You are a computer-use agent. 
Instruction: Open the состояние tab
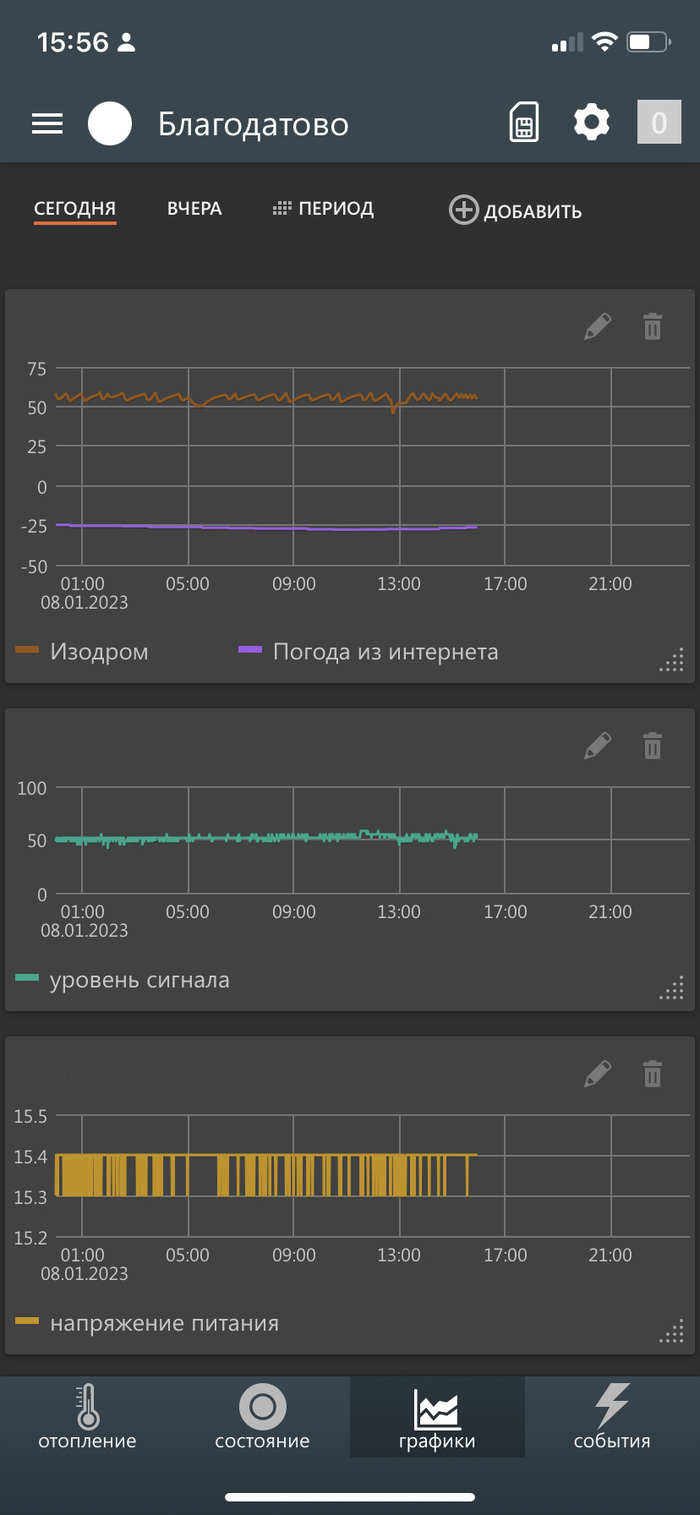point(262,1418)
